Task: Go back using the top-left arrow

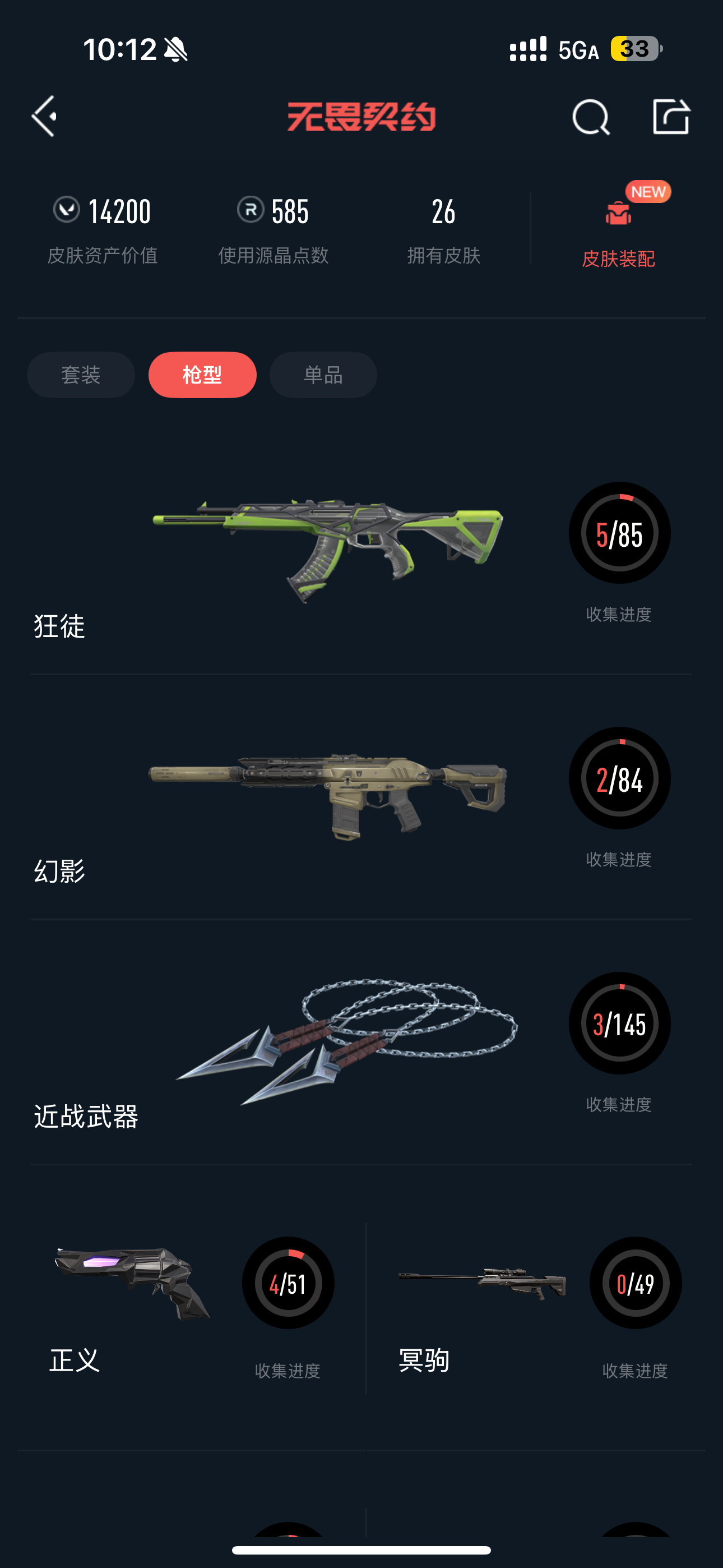Action: (x=44, y=116)
